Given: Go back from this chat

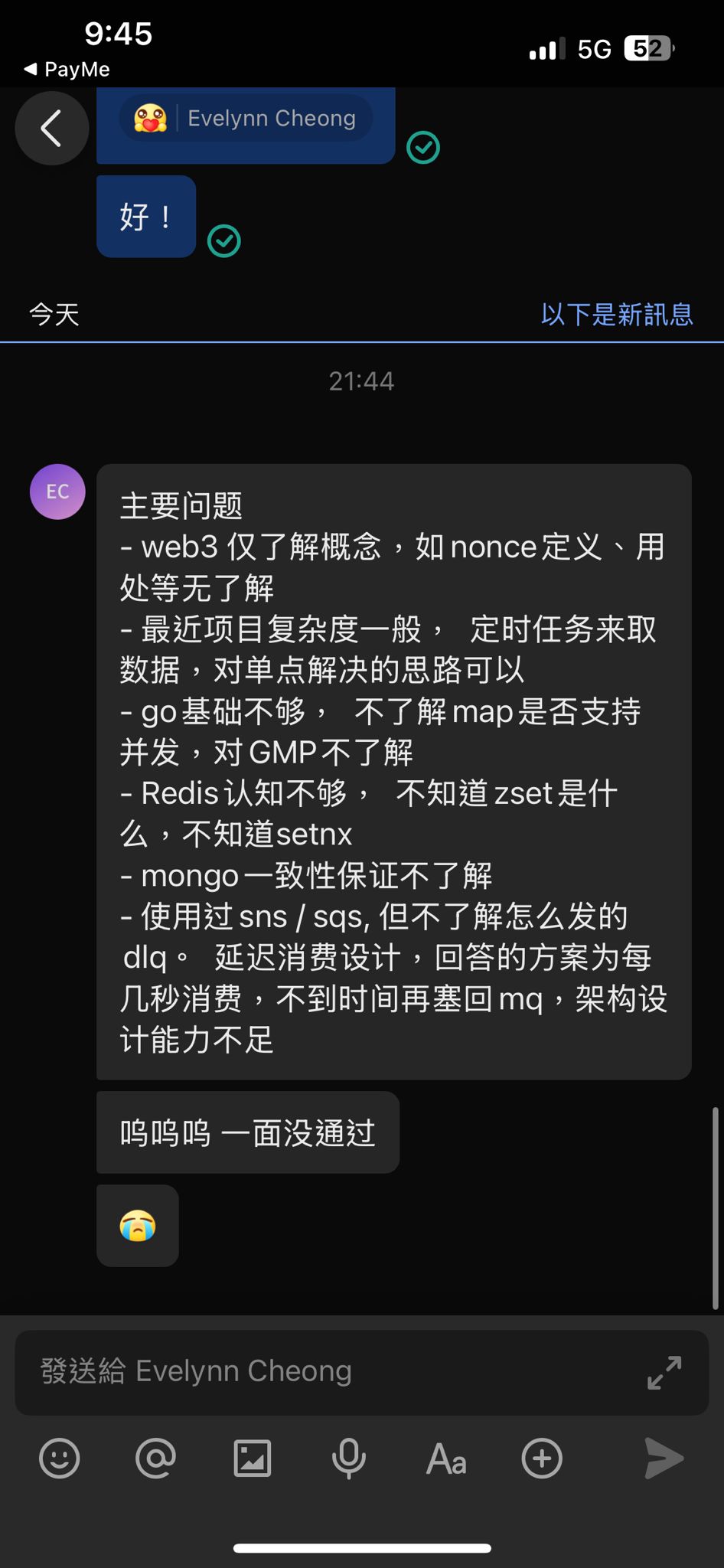Looking at the screenshot, I should 51,128.
